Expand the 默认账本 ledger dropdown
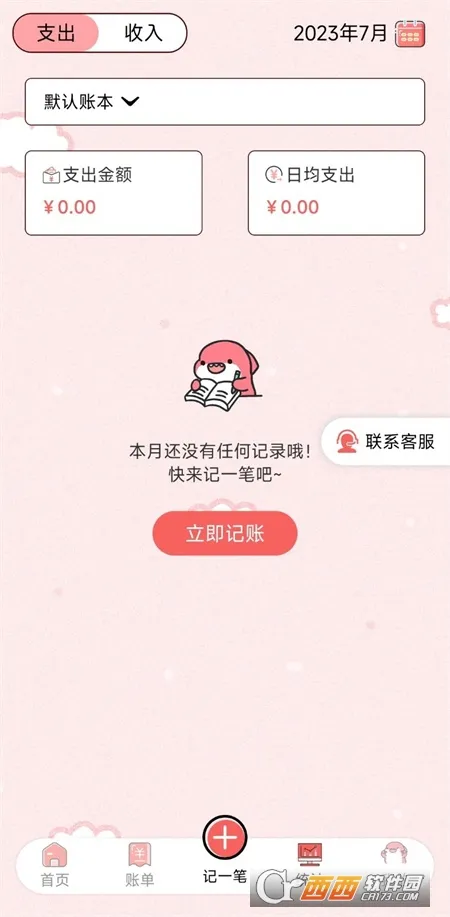Viewport: 450px width, 917px height. pos(225,102)
